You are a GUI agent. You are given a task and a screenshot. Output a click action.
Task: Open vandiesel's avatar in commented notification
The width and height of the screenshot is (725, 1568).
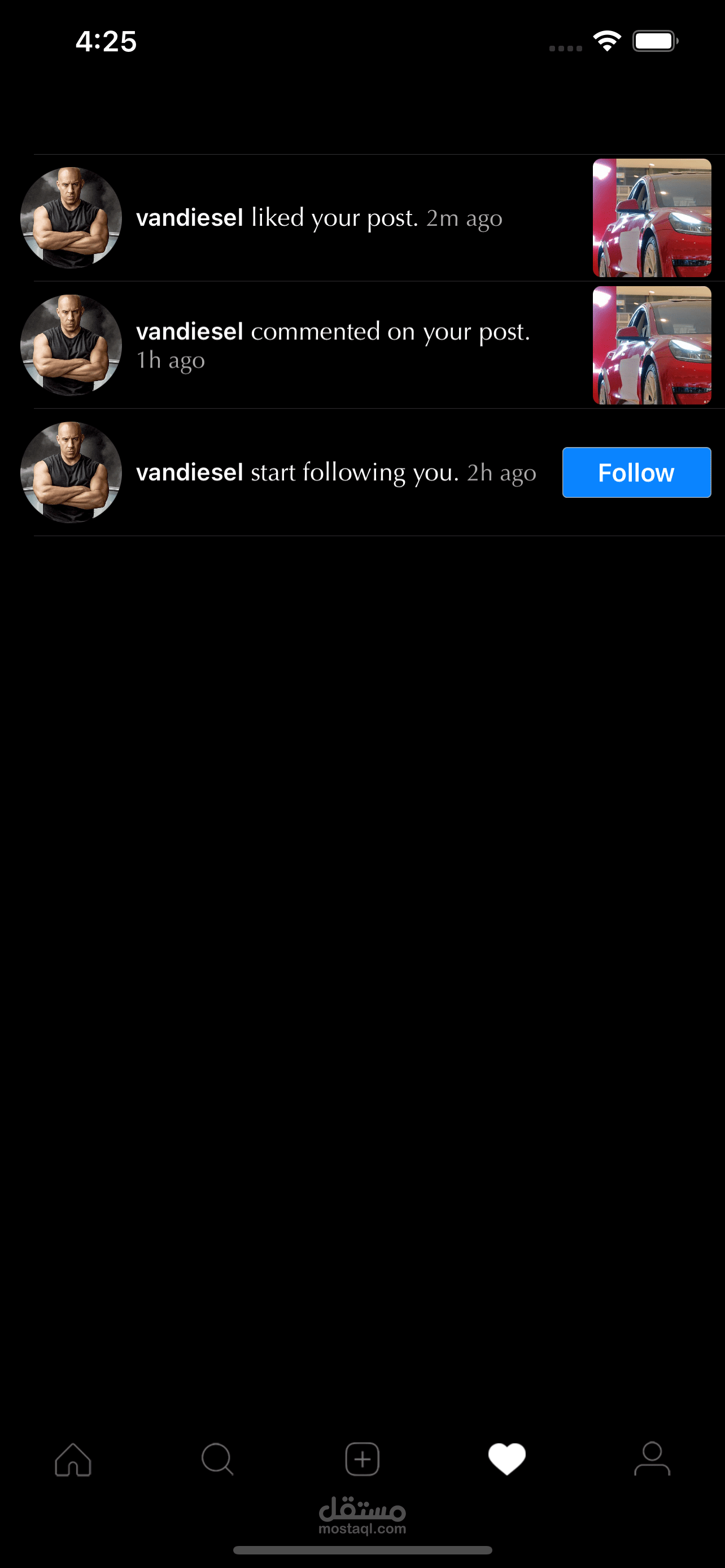click(x=71, y=345)
